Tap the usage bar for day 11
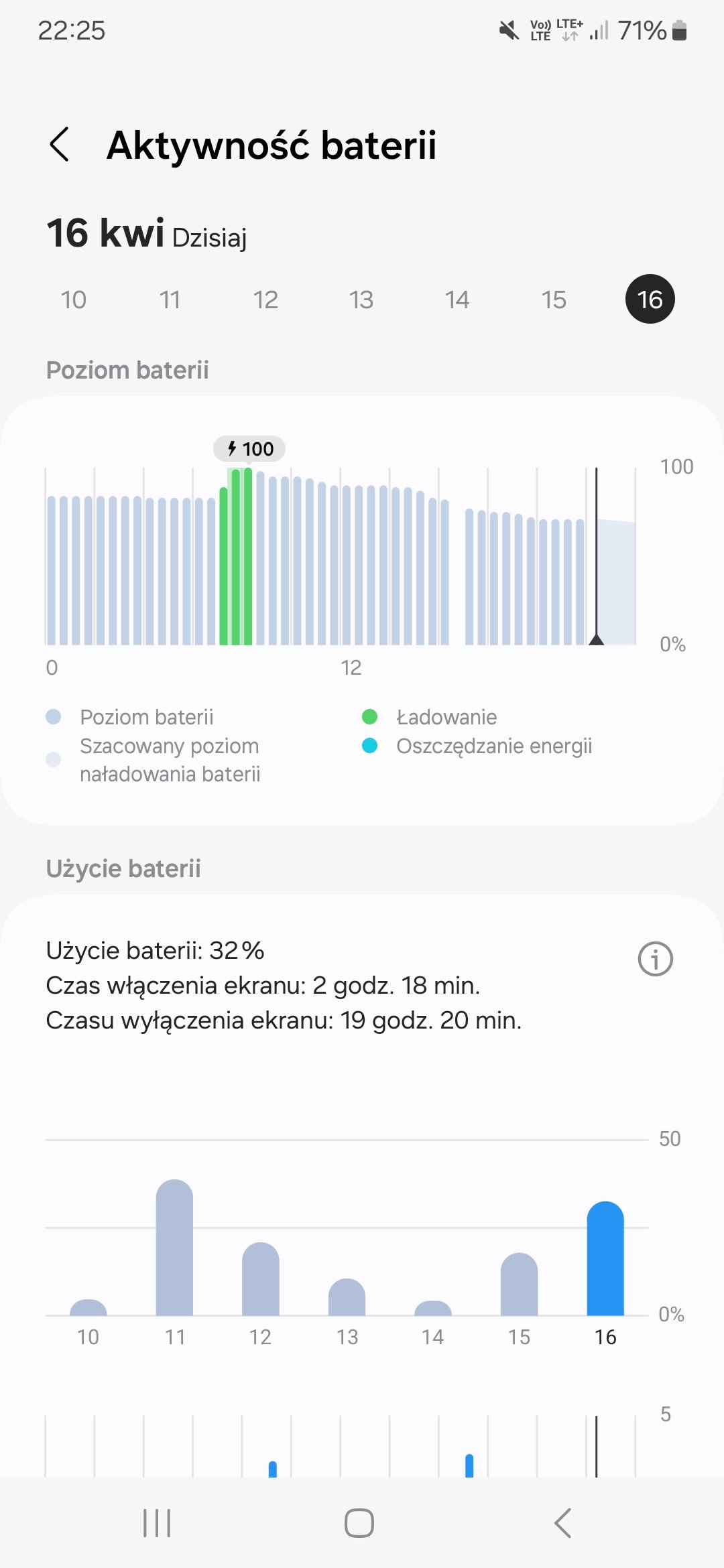The height and width of the screenshot is (1568, 724). (174, 1250)
